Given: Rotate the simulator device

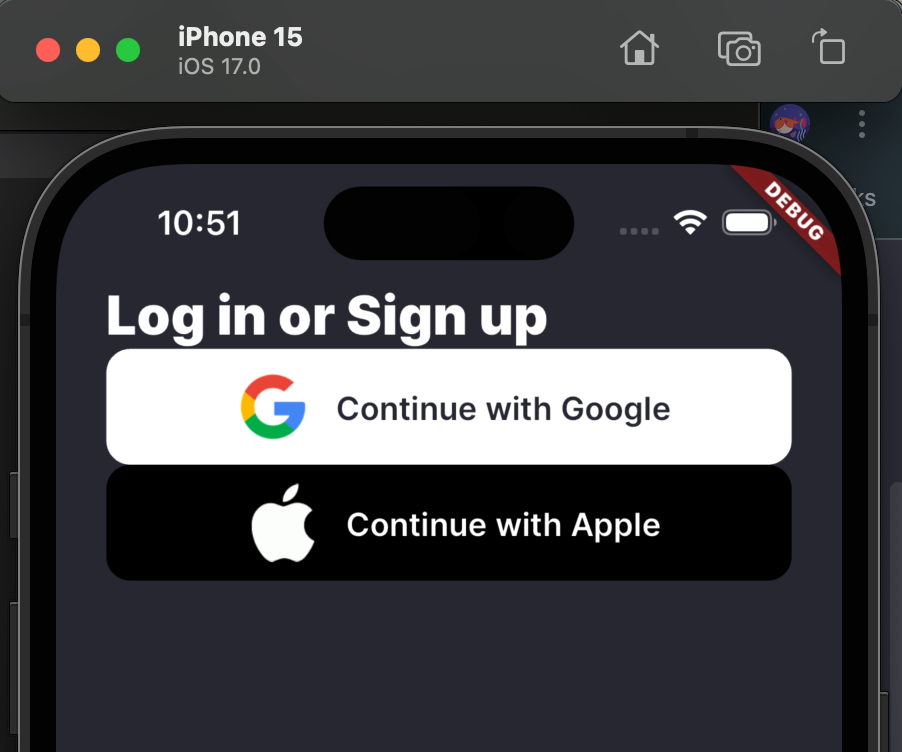Looking at the screenshot, I should 828,47.
